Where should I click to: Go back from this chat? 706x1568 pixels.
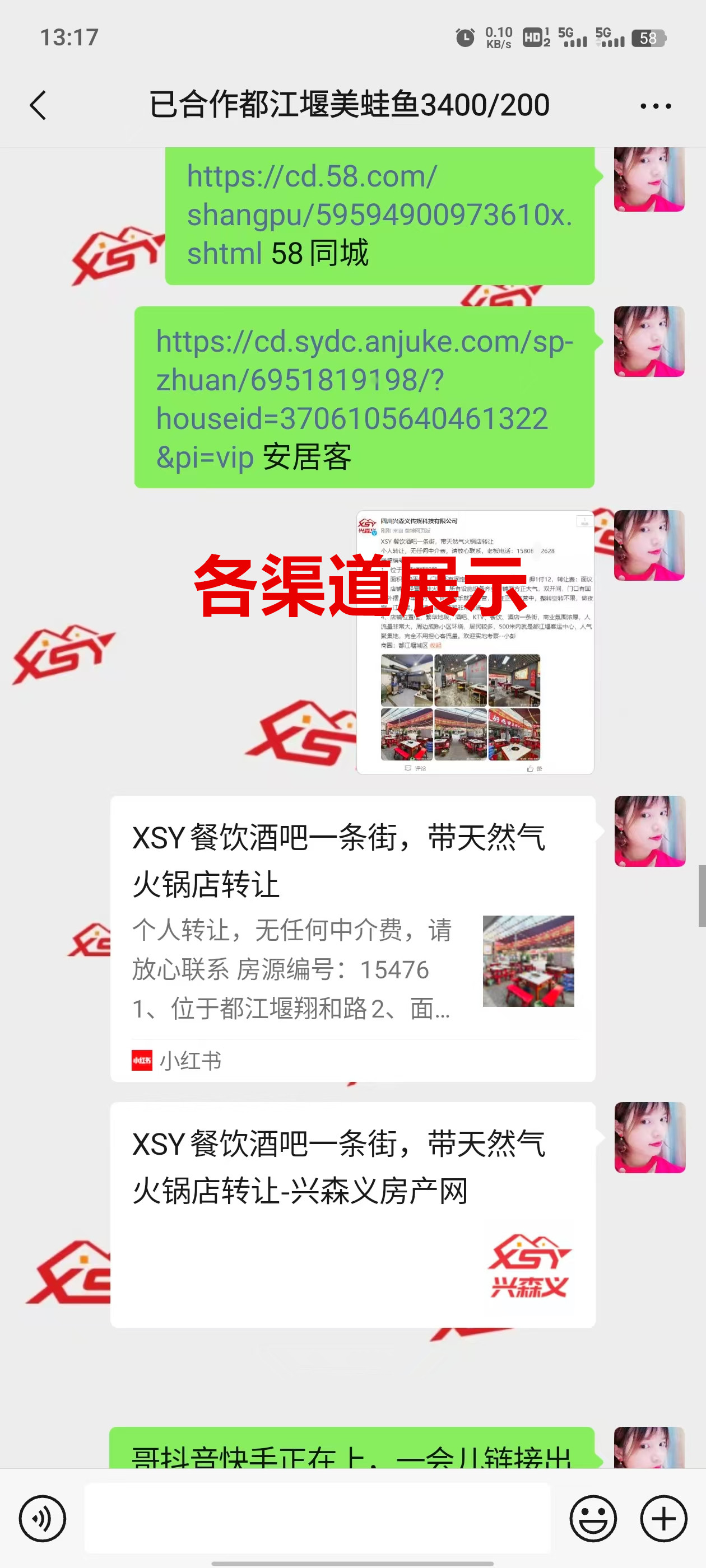(x=38, y=105)
